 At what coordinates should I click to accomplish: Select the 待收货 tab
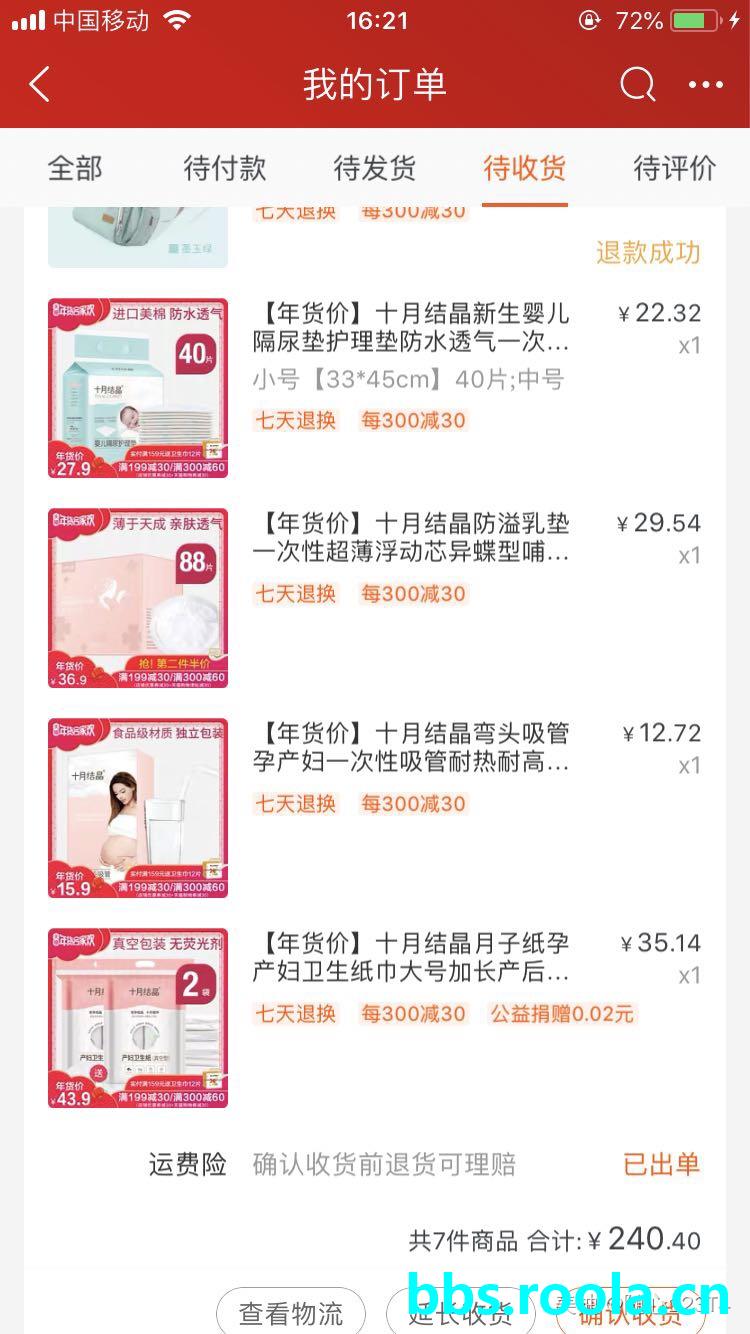pos(525,168)
